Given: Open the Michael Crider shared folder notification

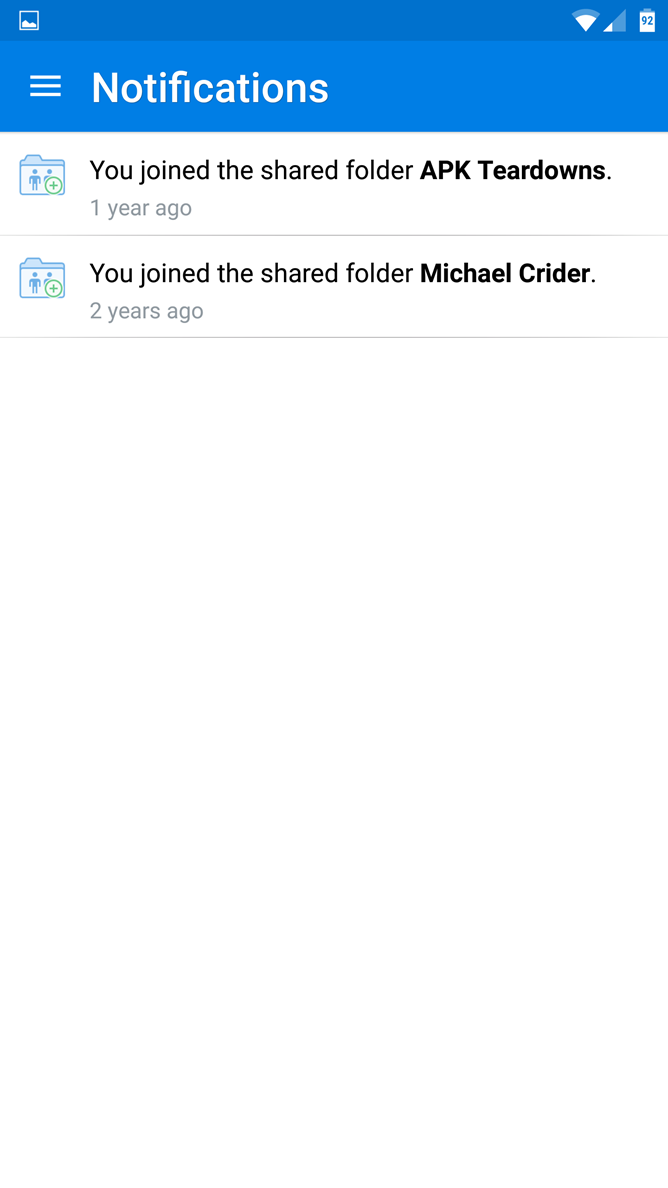Looking at the screenshot, I should [x=334, y=286].
